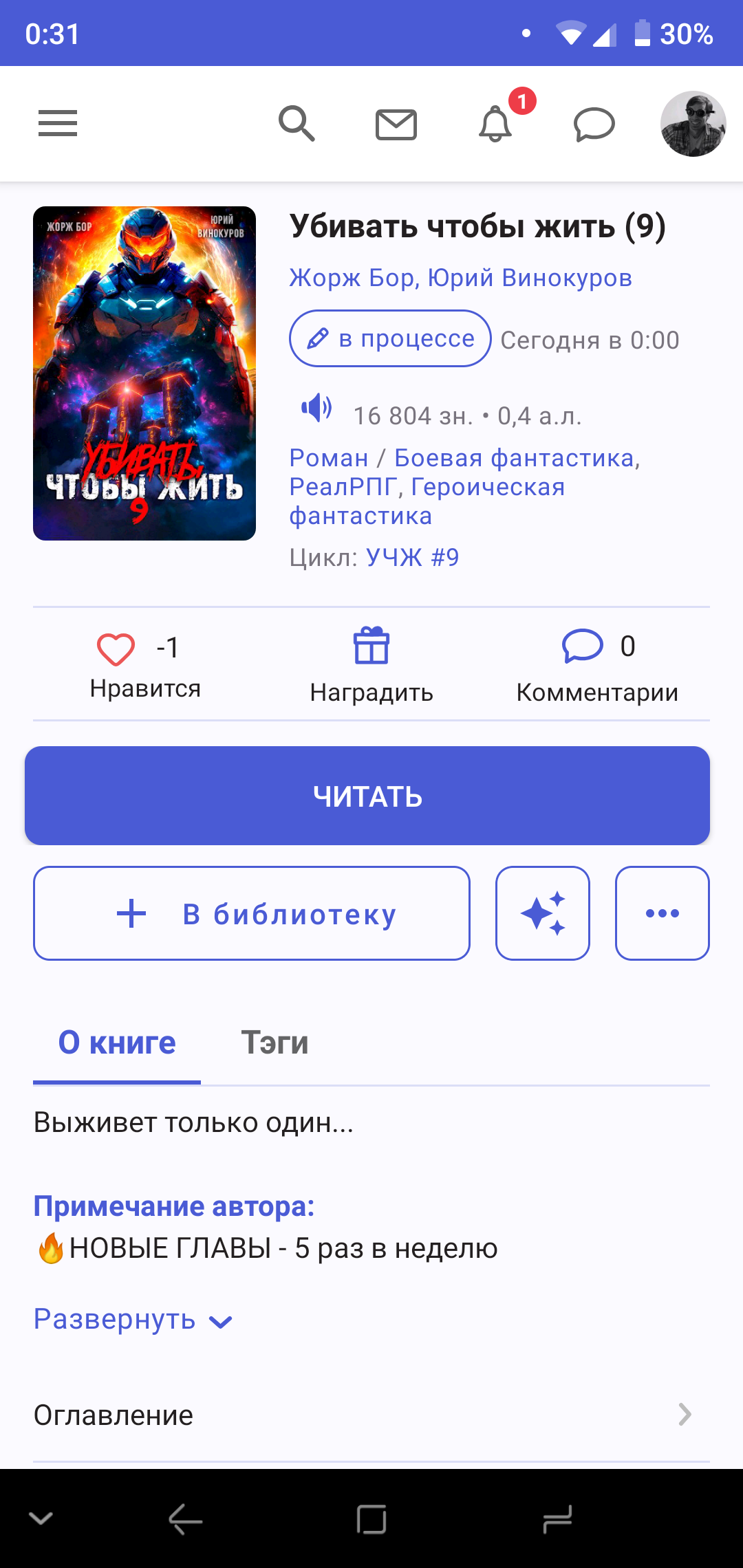Start reading with the ЧИТАТЬ button
743x1568 pixels.
[367, 796]
